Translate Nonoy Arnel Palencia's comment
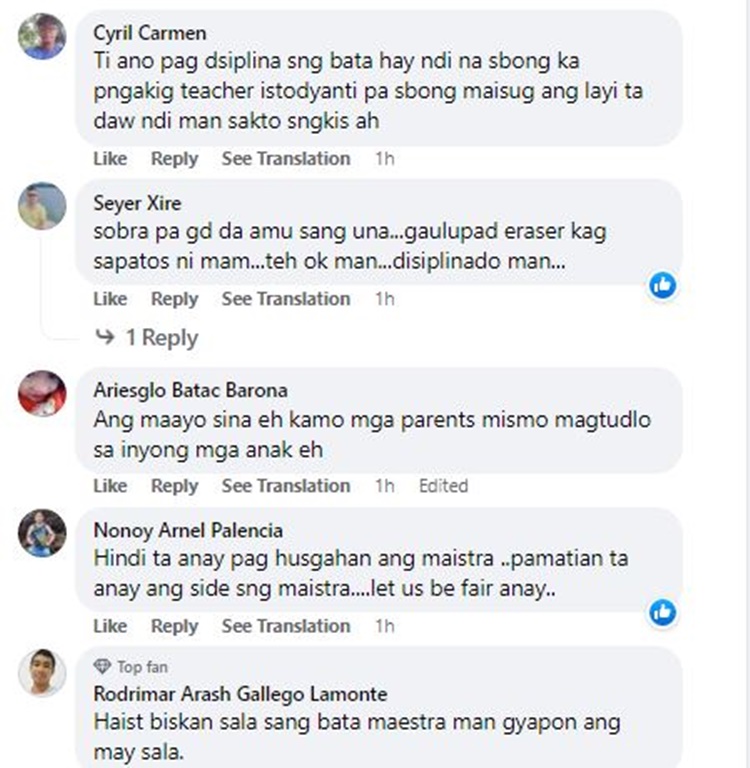Screen dimensions: 750x768 (x=285, y=626)
